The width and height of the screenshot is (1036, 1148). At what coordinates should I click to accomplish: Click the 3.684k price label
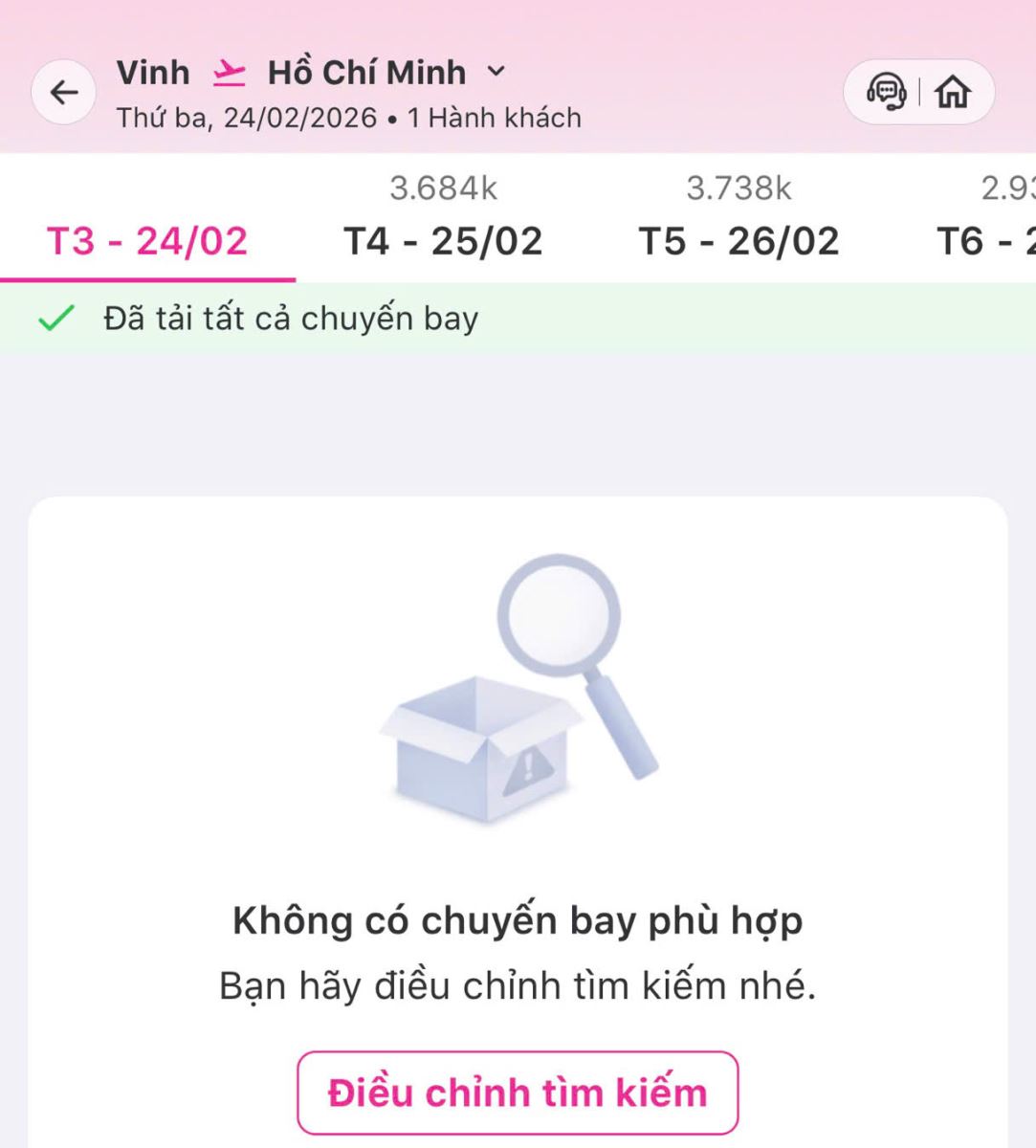pos(444,188)
